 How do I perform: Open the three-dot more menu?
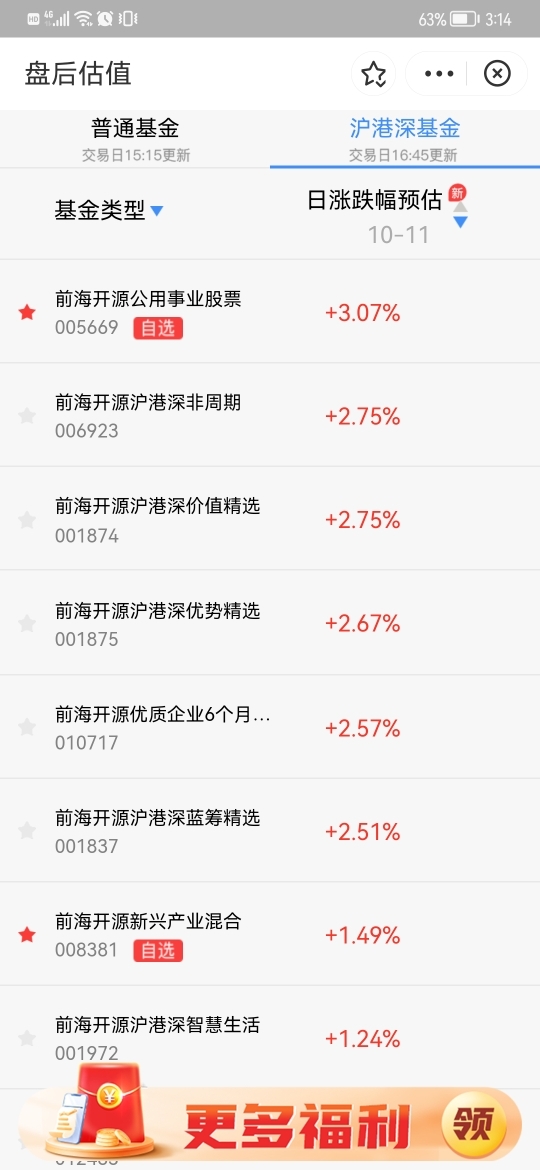pos(439,74)
